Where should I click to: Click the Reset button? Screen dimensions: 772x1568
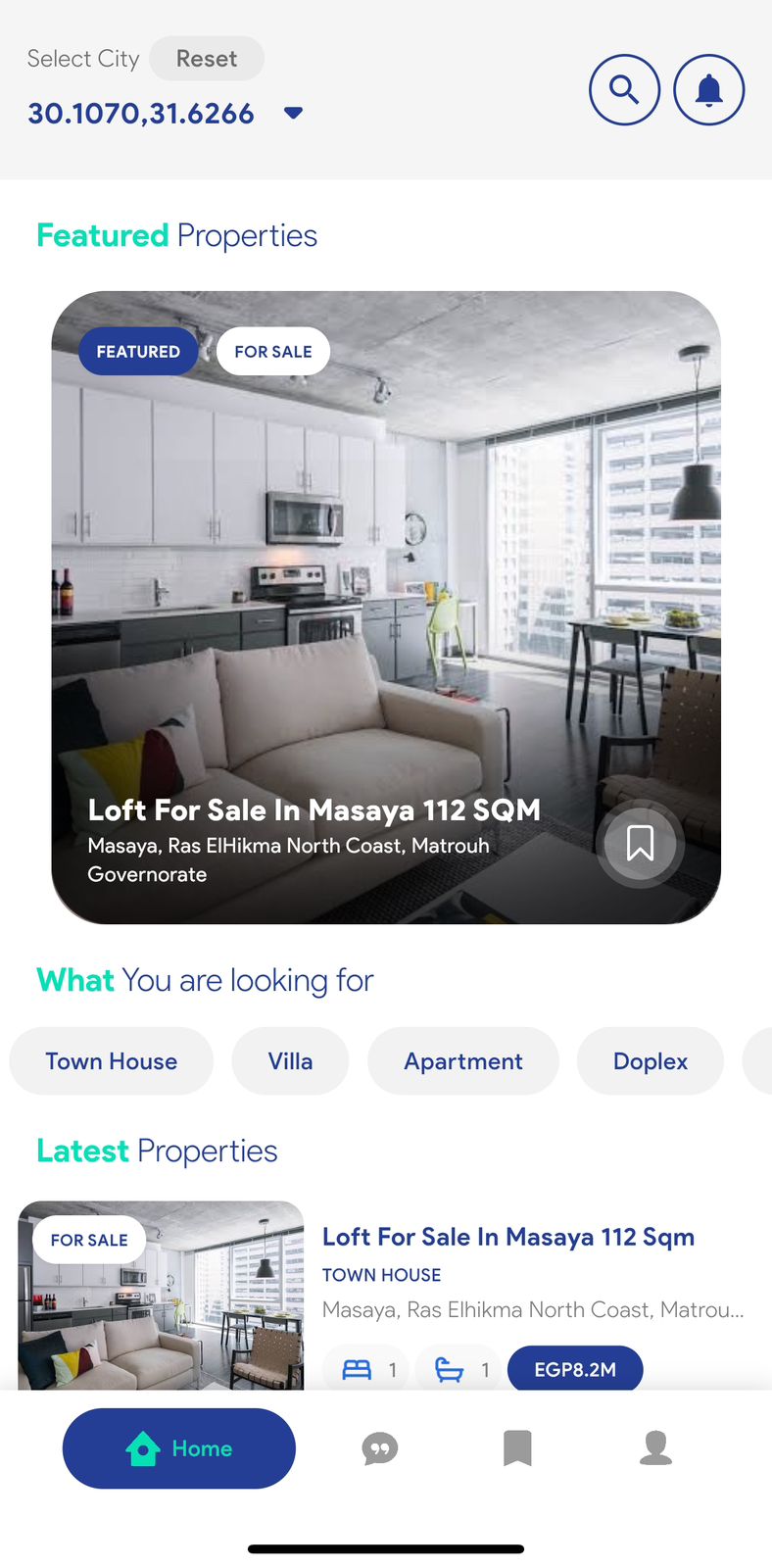[206, 58]
